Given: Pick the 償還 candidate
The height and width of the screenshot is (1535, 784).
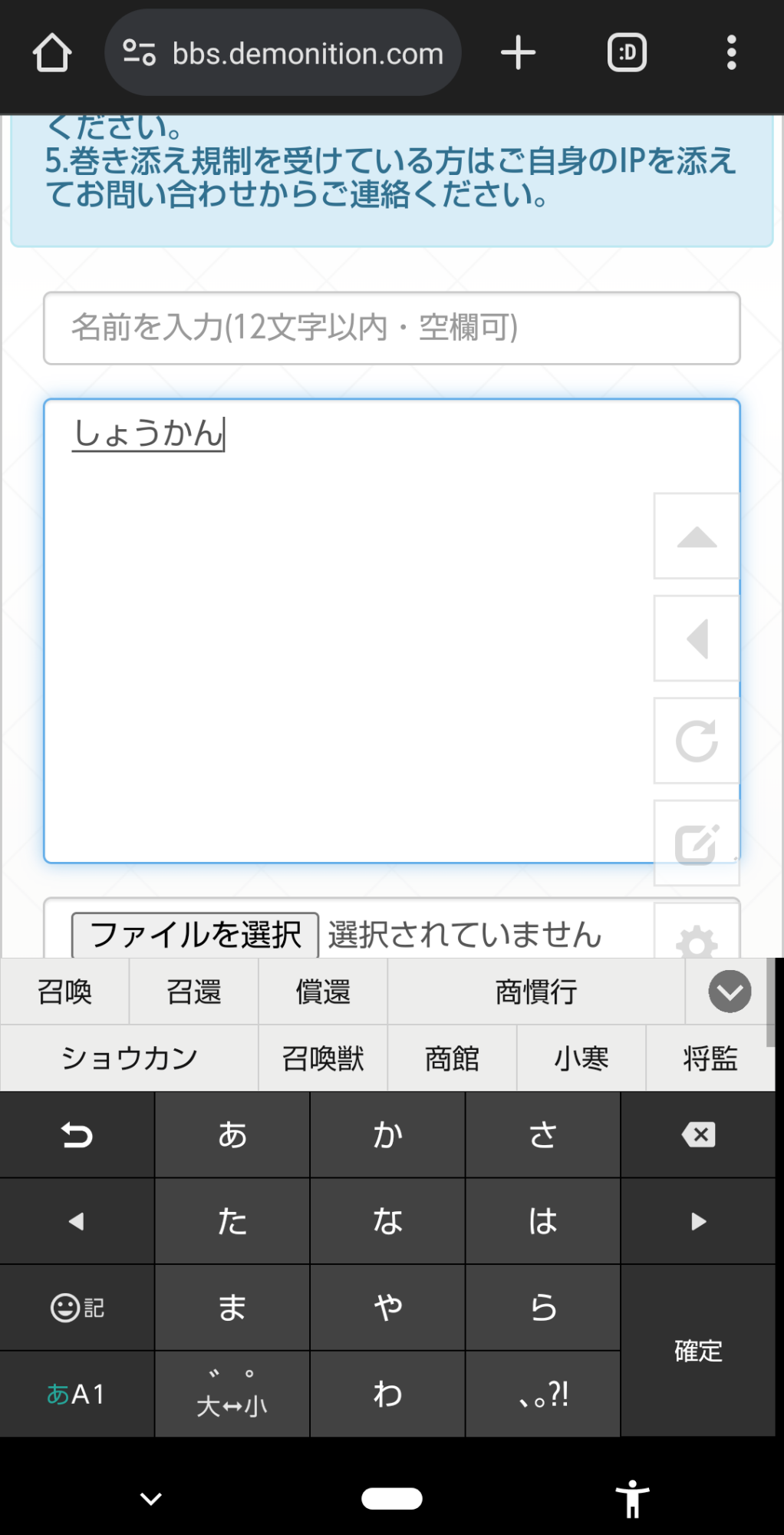Looking at the screenshot, I should [x=323, y=992].
